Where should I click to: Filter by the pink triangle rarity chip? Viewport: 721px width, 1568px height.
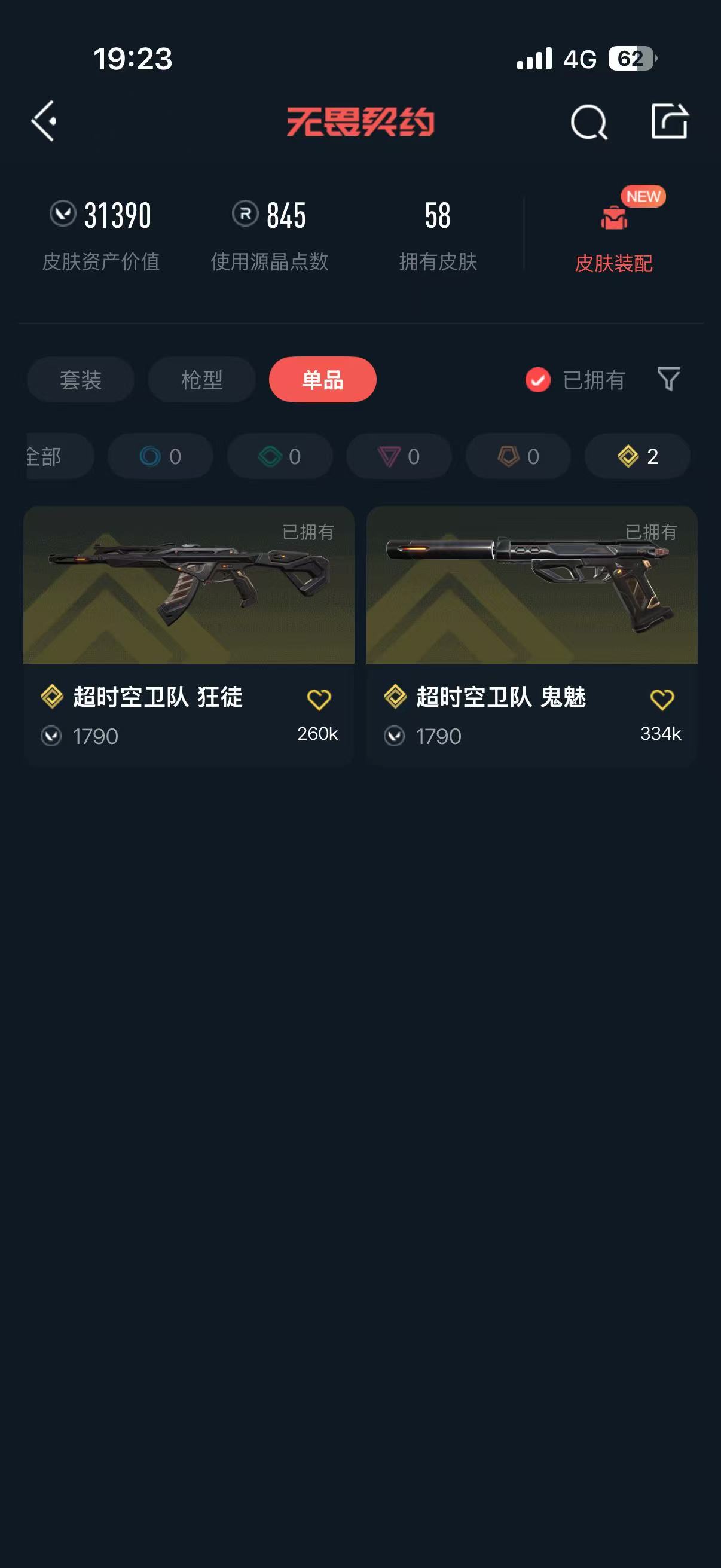[399, 456]
